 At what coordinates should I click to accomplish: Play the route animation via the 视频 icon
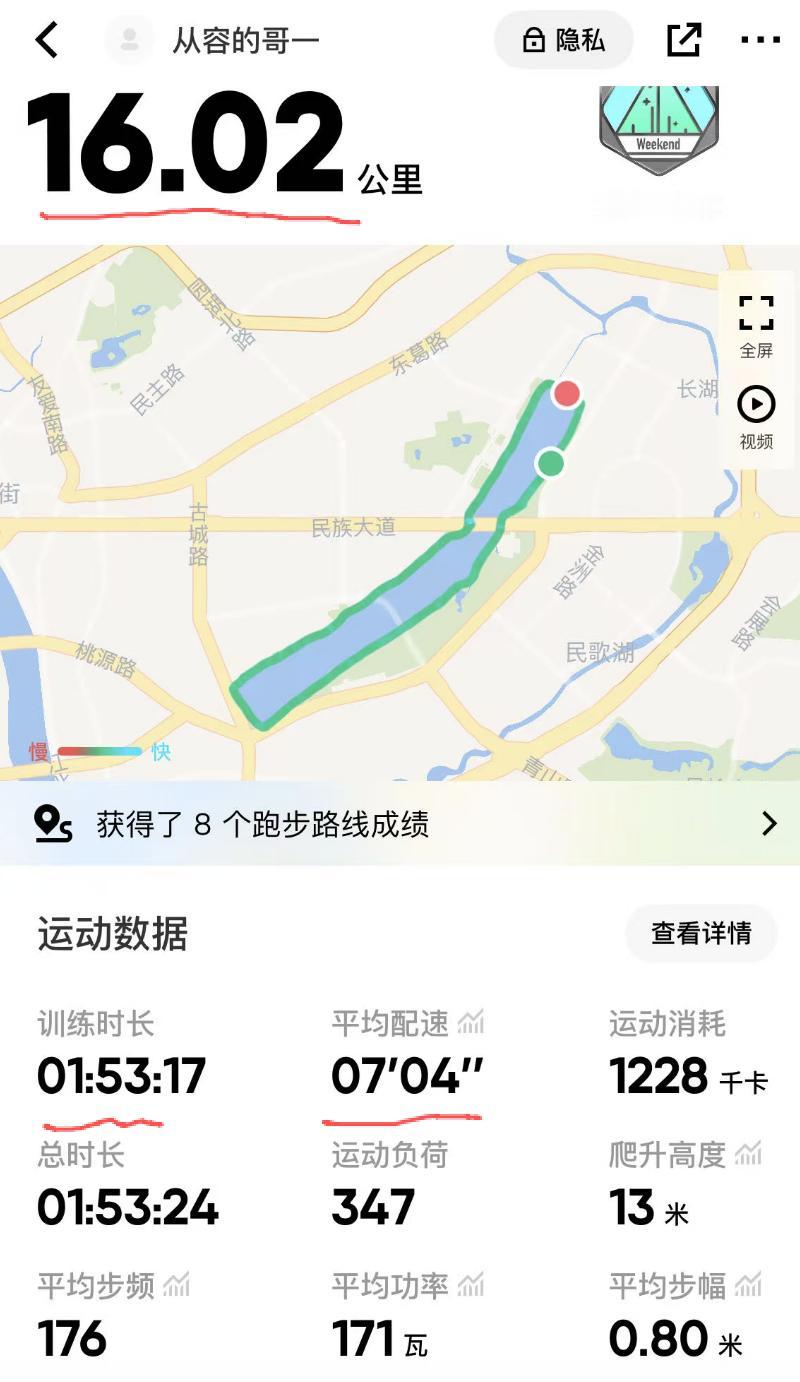point(756,406)
